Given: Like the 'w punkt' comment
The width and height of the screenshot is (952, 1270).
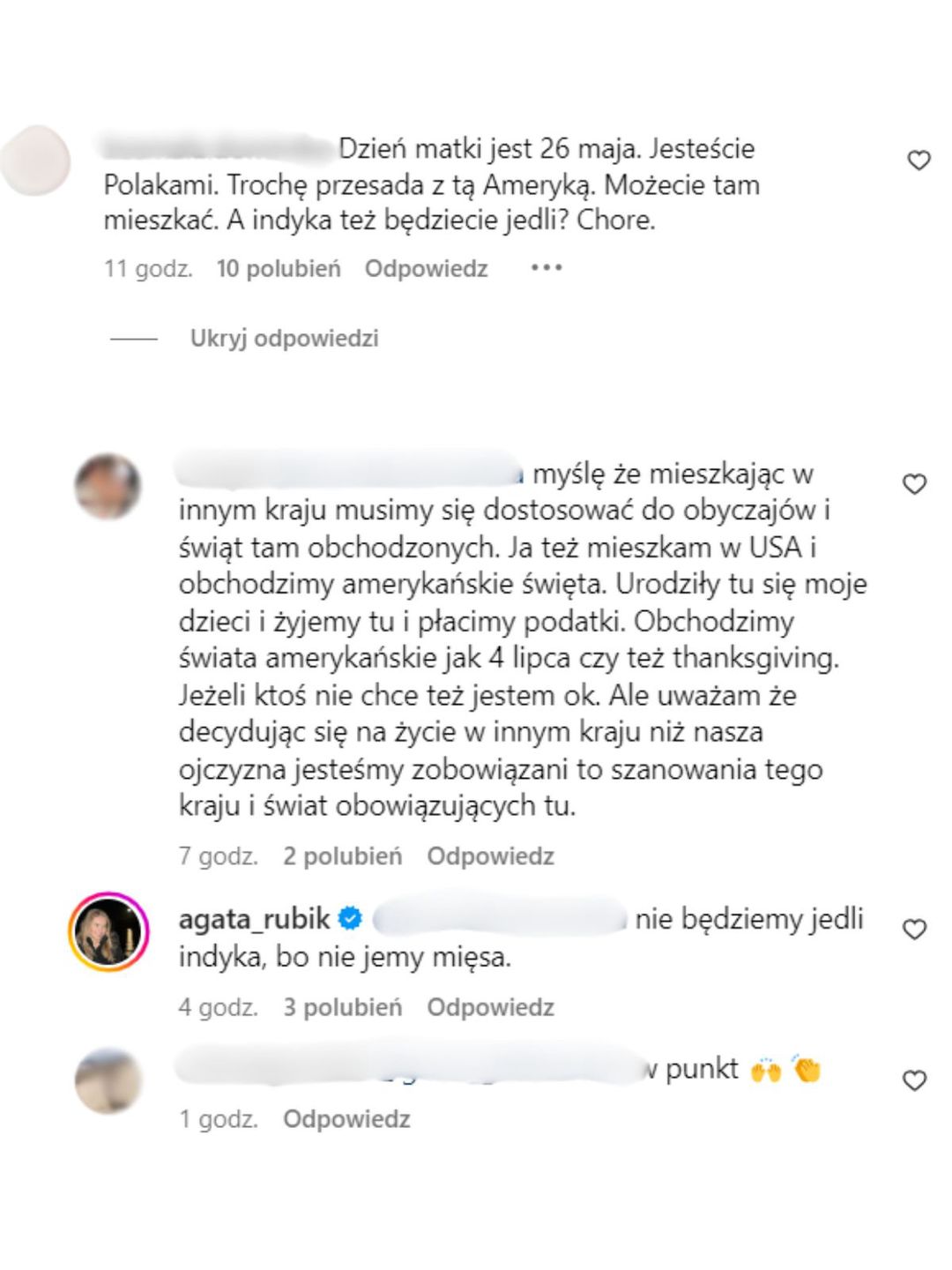Looking at the screenshot, I should (x=914, y=1080).
